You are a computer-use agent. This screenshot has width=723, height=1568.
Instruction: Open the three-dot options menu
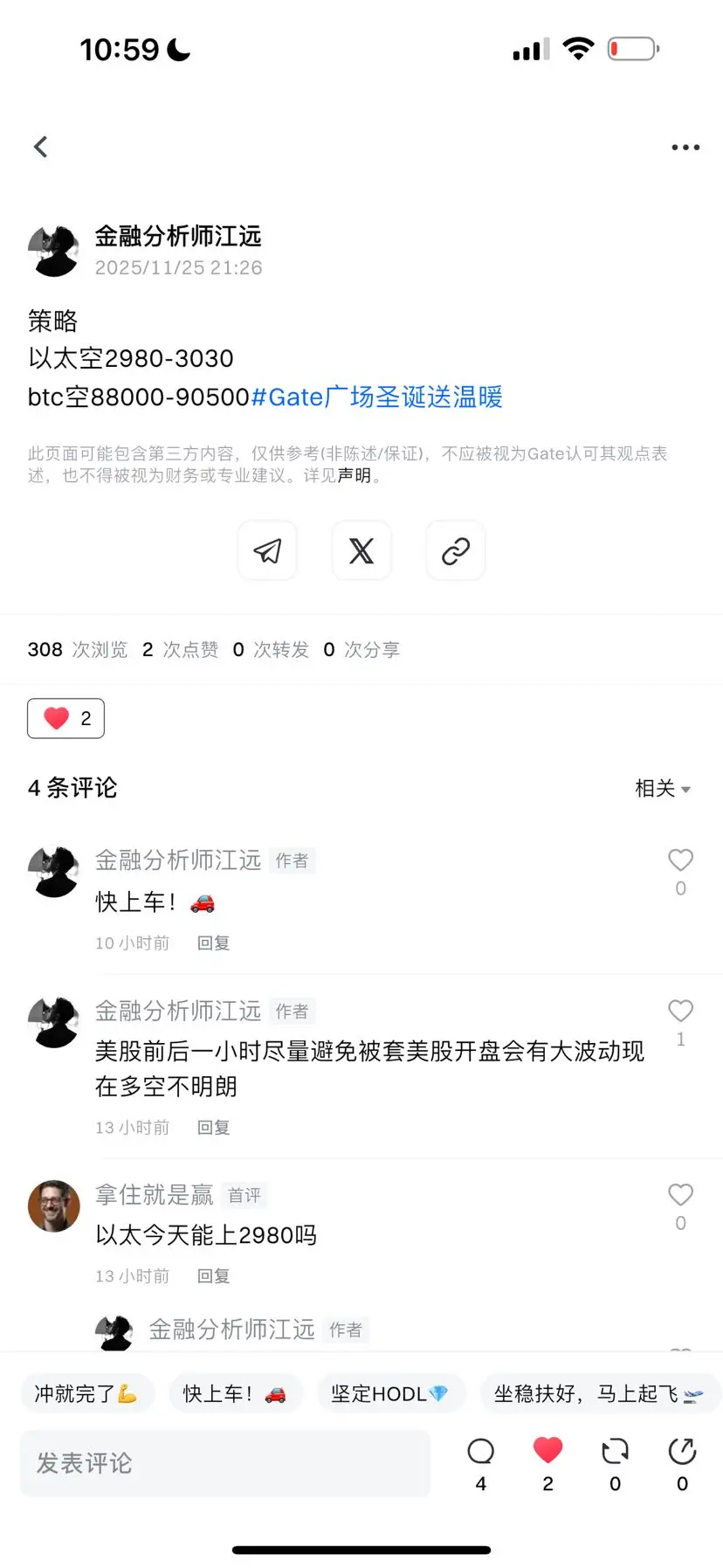(x=685, y=147)
